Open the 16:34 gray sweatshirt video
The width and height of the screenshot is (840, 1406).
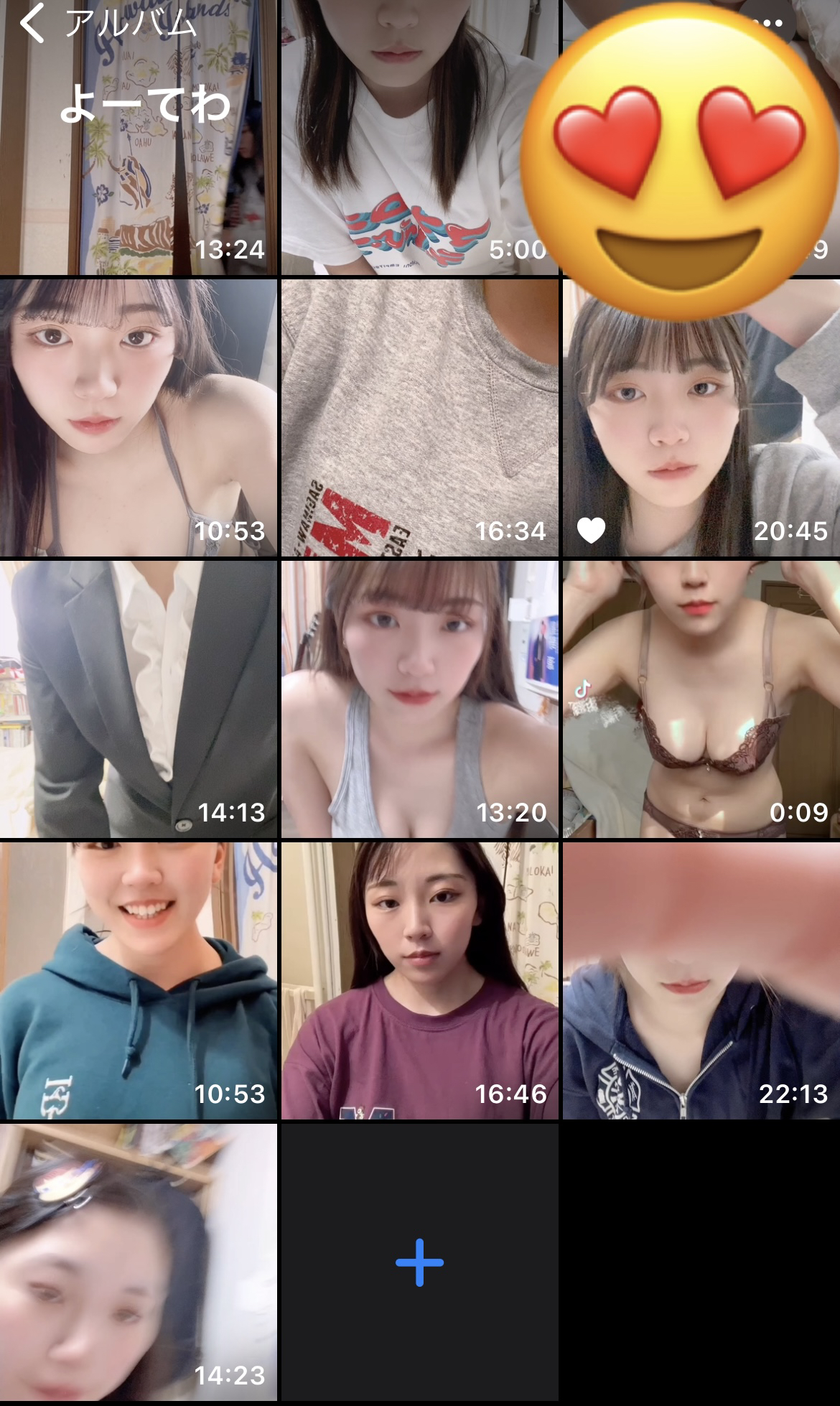pyautogui.click(x=419, y=418)
